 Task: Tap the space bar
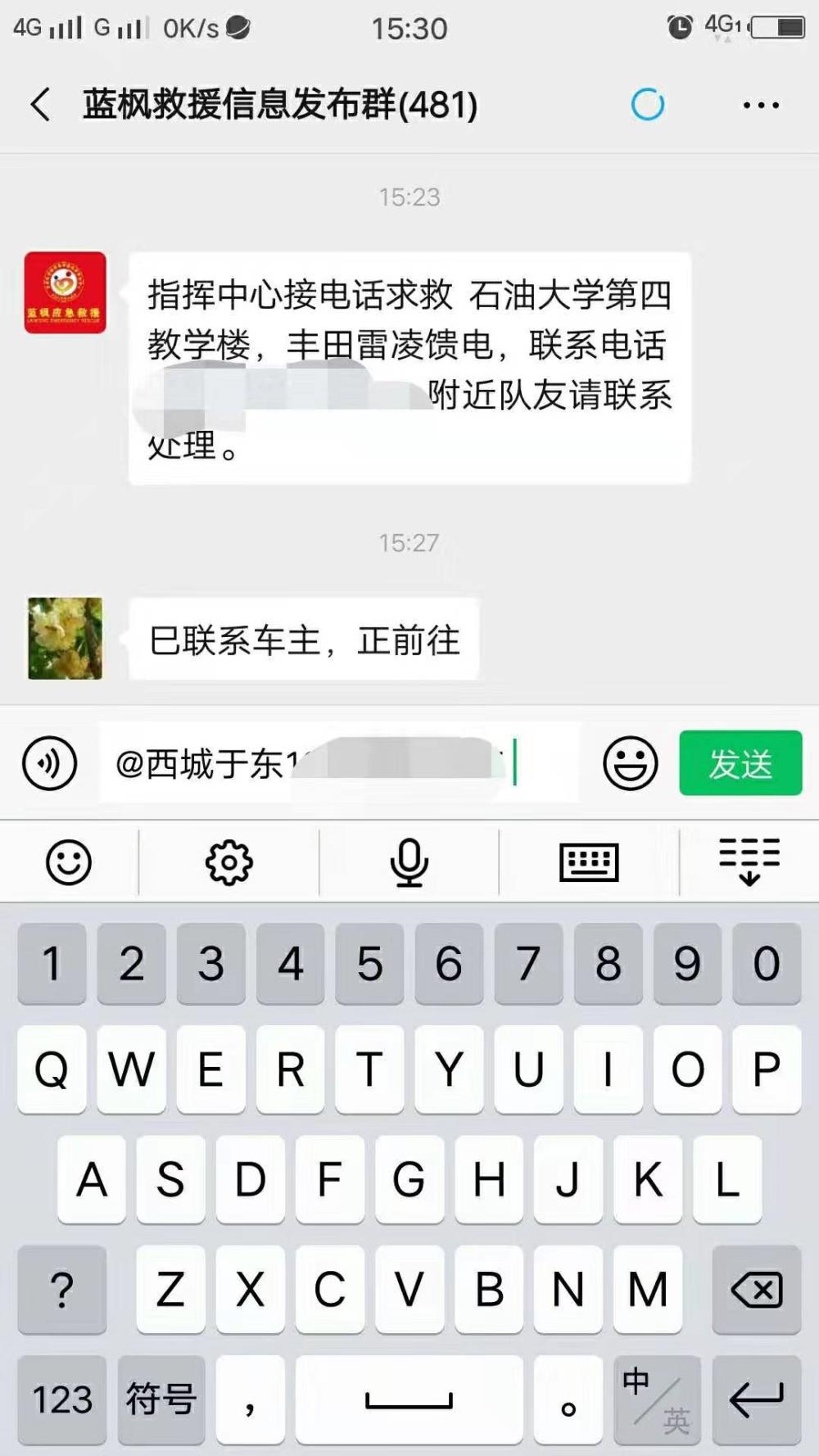pyautogui.click(x=409, y=1399)
